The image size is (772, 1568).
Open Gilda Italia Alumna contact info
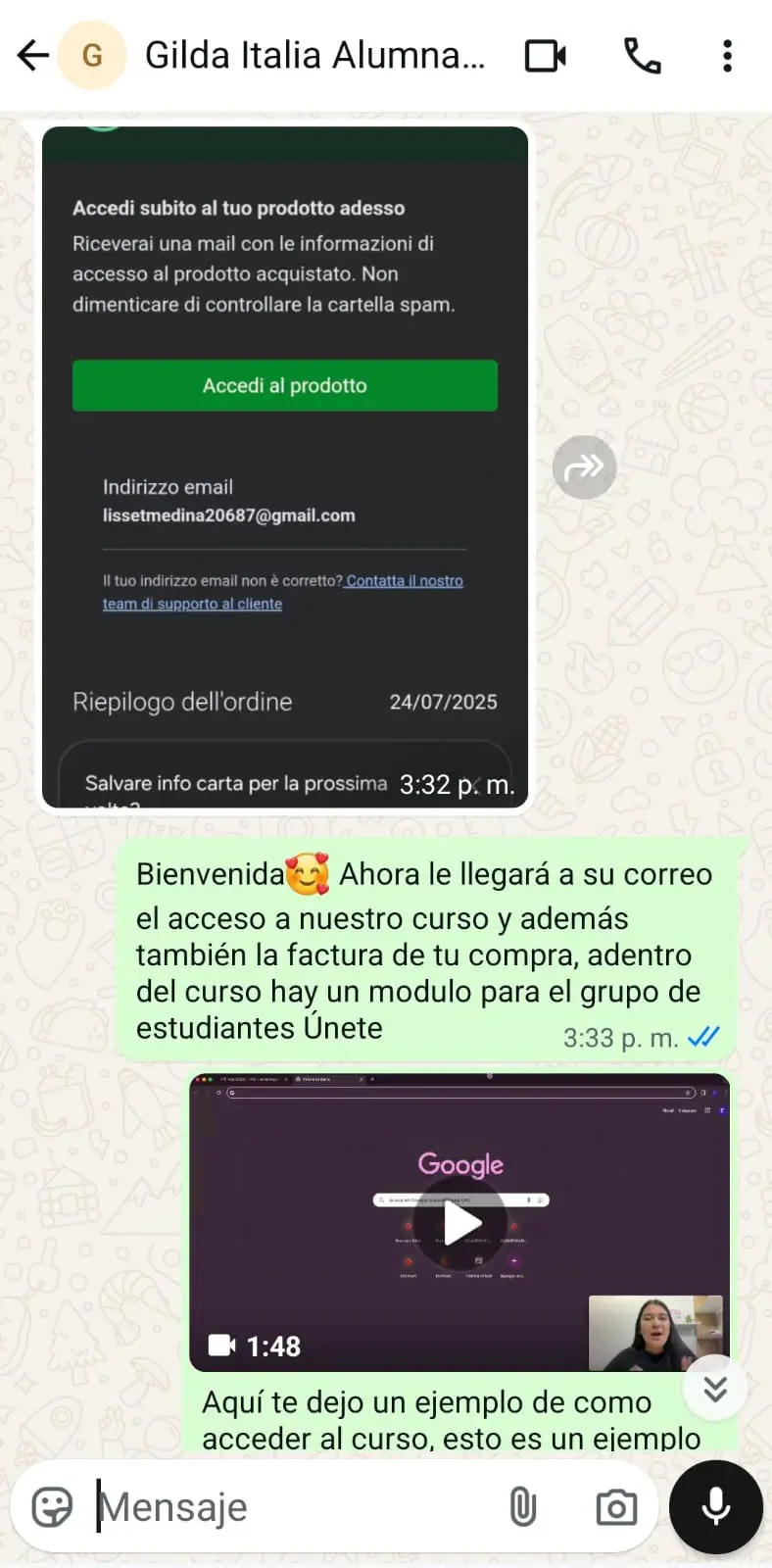(x=314, y=56)
